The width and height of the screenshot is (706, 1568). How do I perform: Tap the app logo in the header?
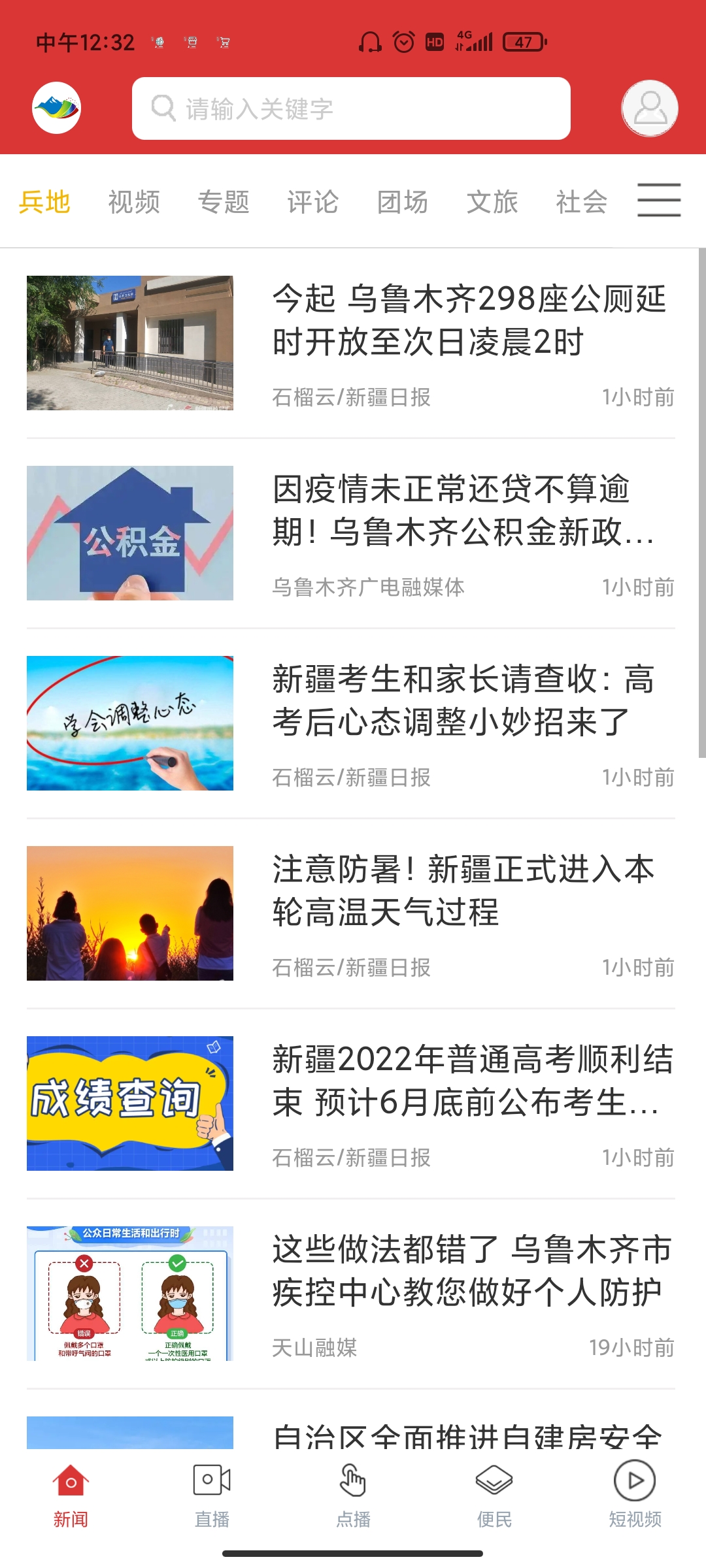pyautogui.click(x=57, y=108)
